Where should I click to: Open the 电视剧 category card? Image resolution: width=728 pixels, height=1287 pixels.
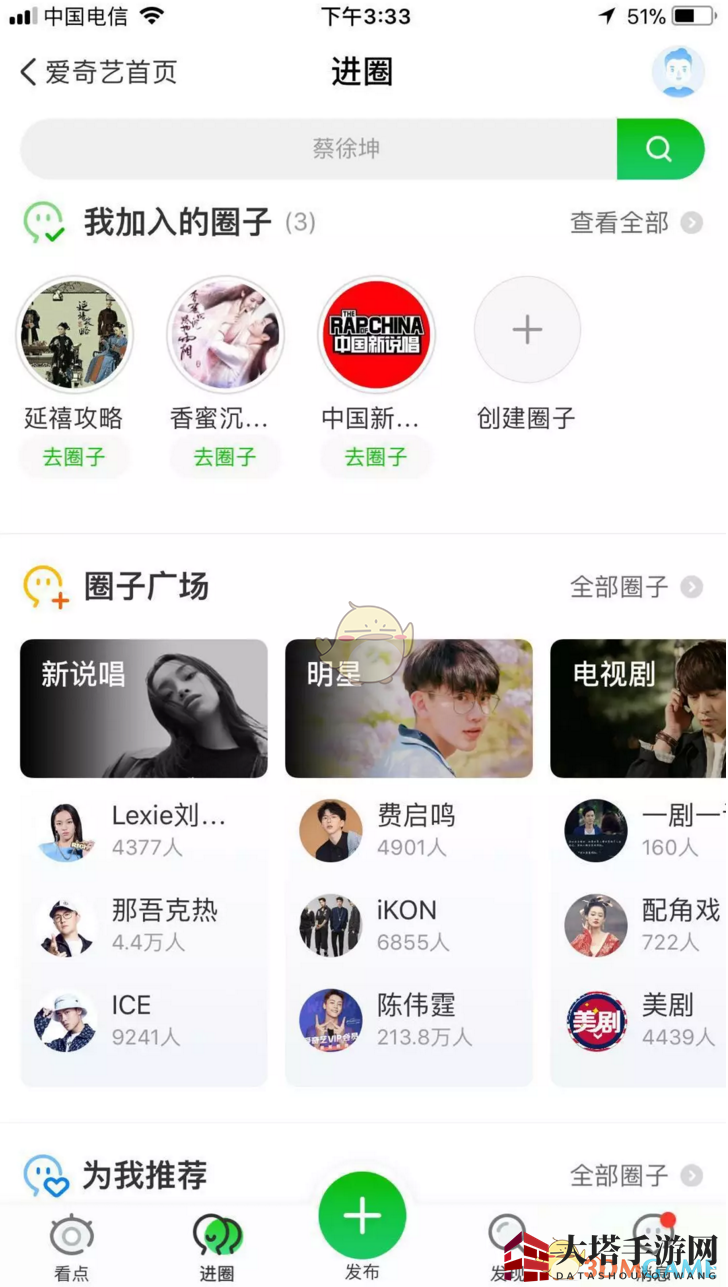[x=638, y=708]
